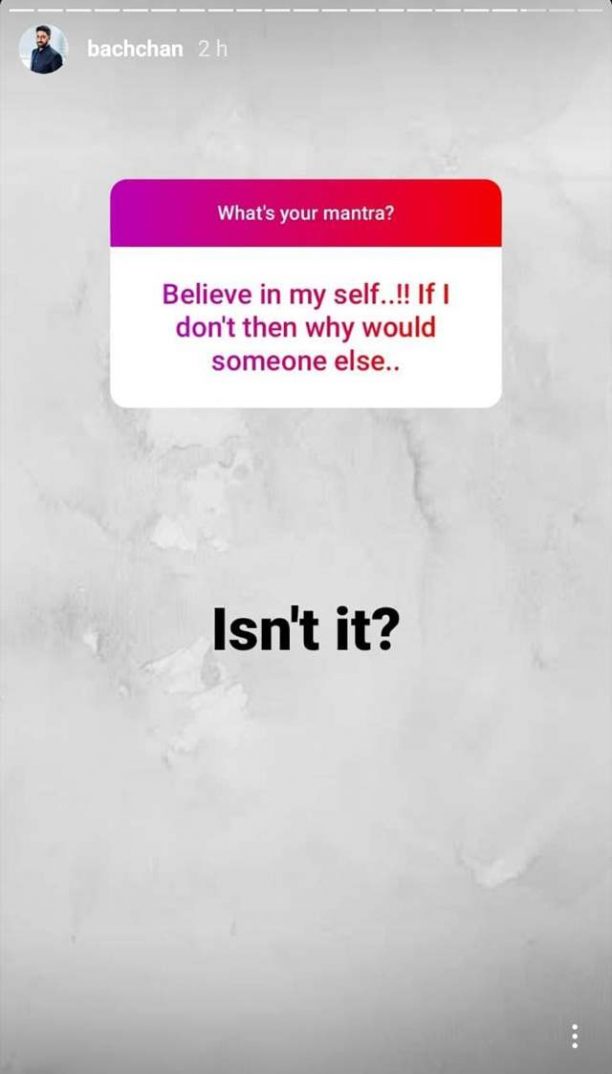Open the story overflow menu
Viewport: 612px width, 1074px height.
574,1036
